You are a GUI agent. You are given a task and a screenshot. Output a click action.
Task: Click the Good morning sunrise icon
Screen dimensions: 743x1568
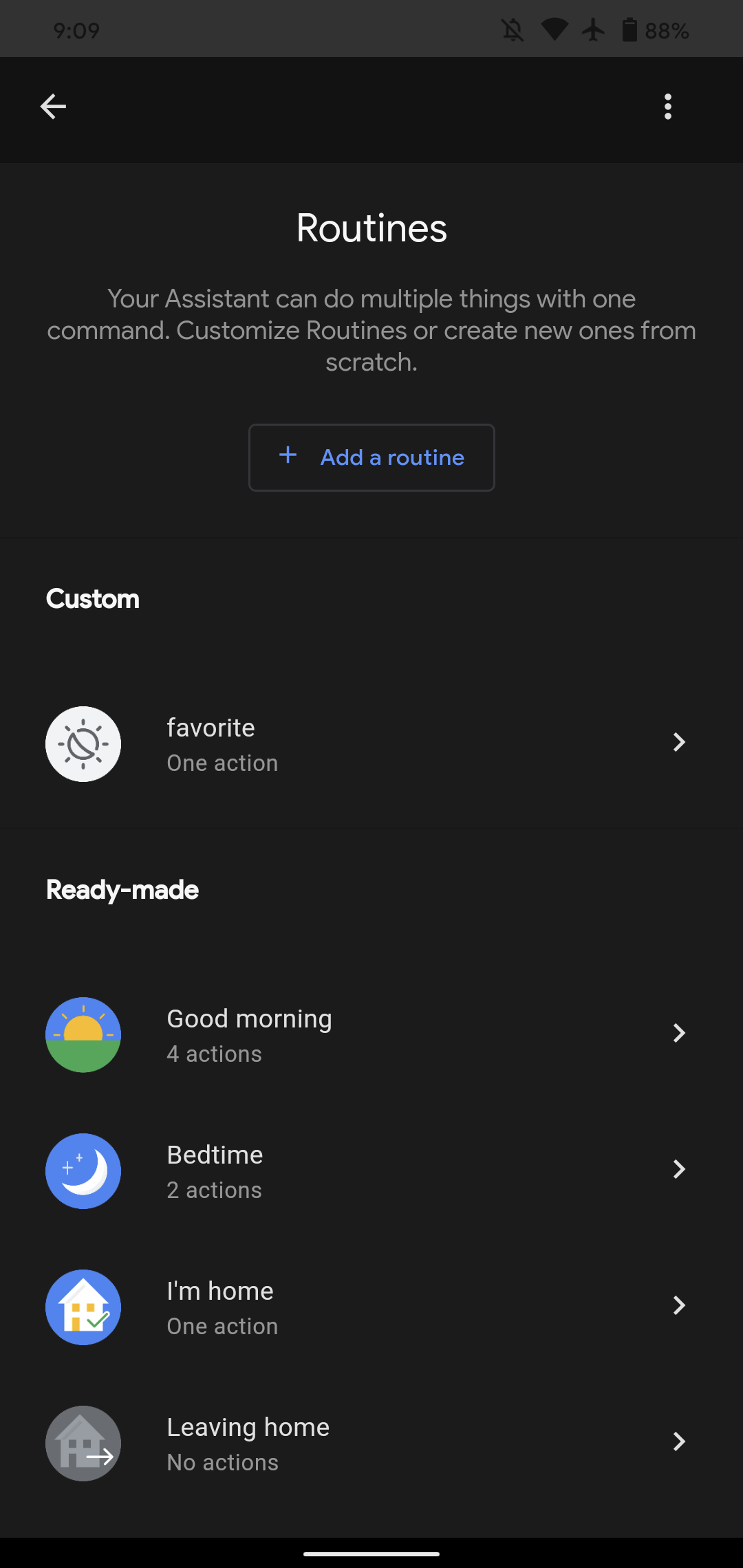coord(83,1034)
